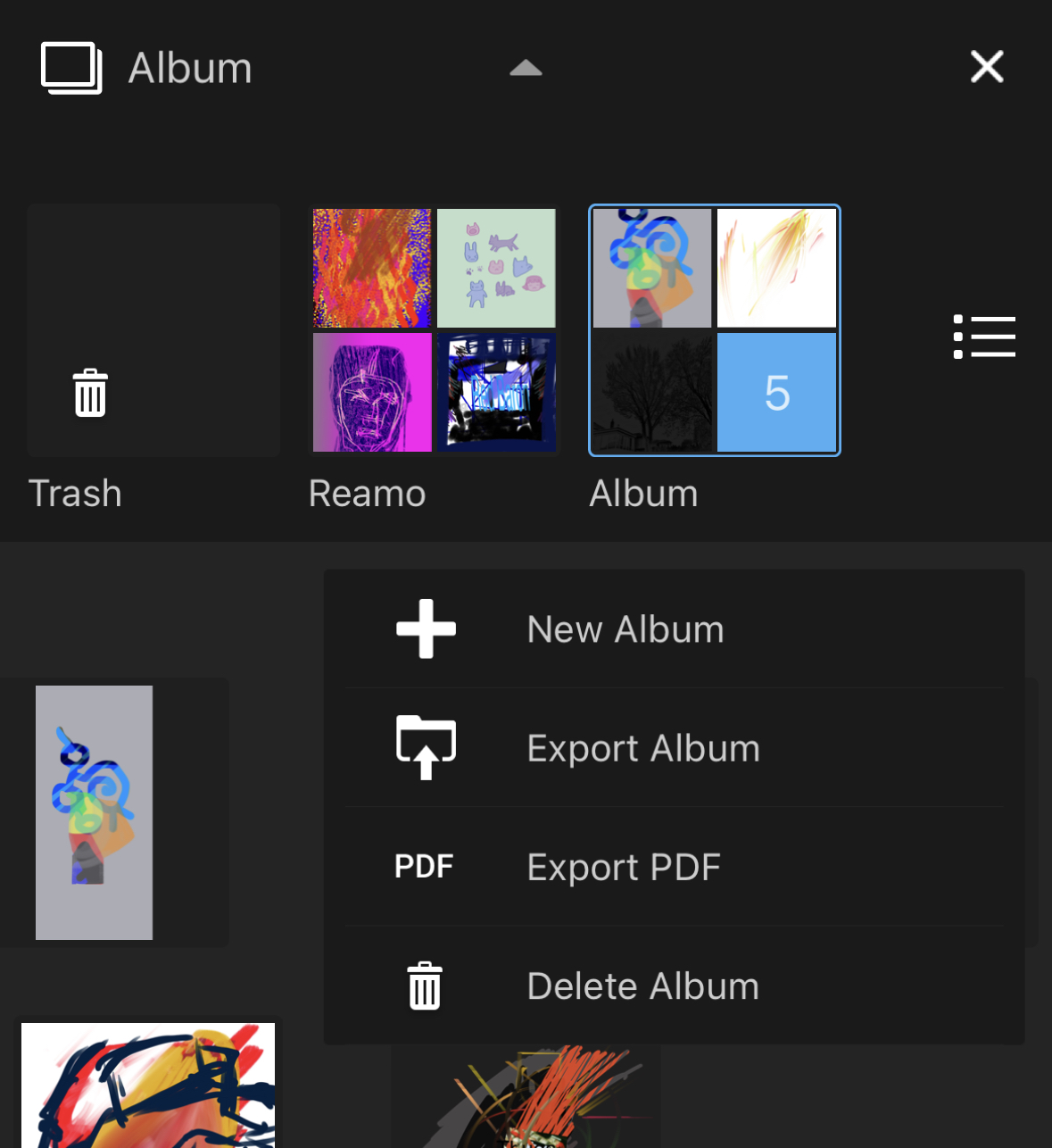1052x1148 pixels.
Task: Open the Trash folder
Action: pos(153,331)
